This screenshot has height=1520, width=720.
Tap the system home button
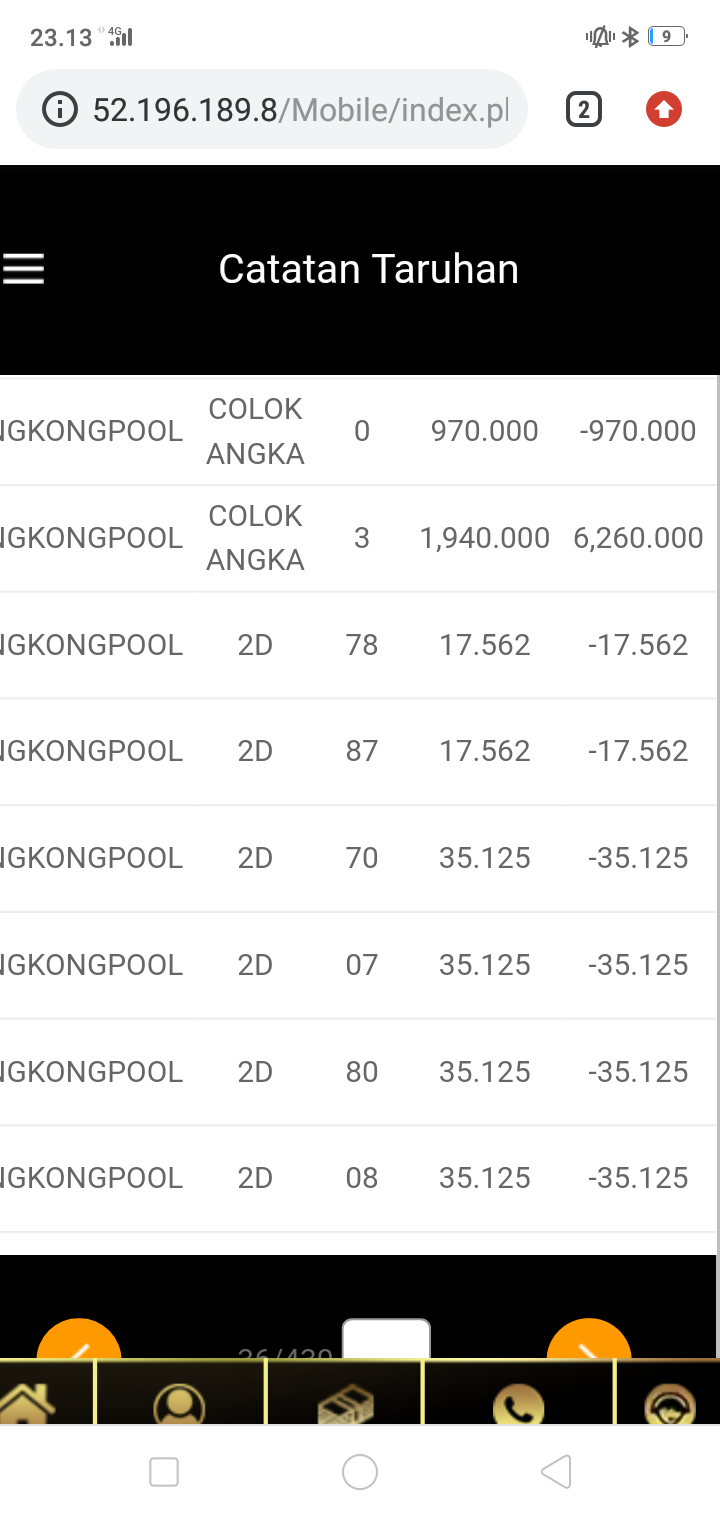click(x=360, y=1472)
